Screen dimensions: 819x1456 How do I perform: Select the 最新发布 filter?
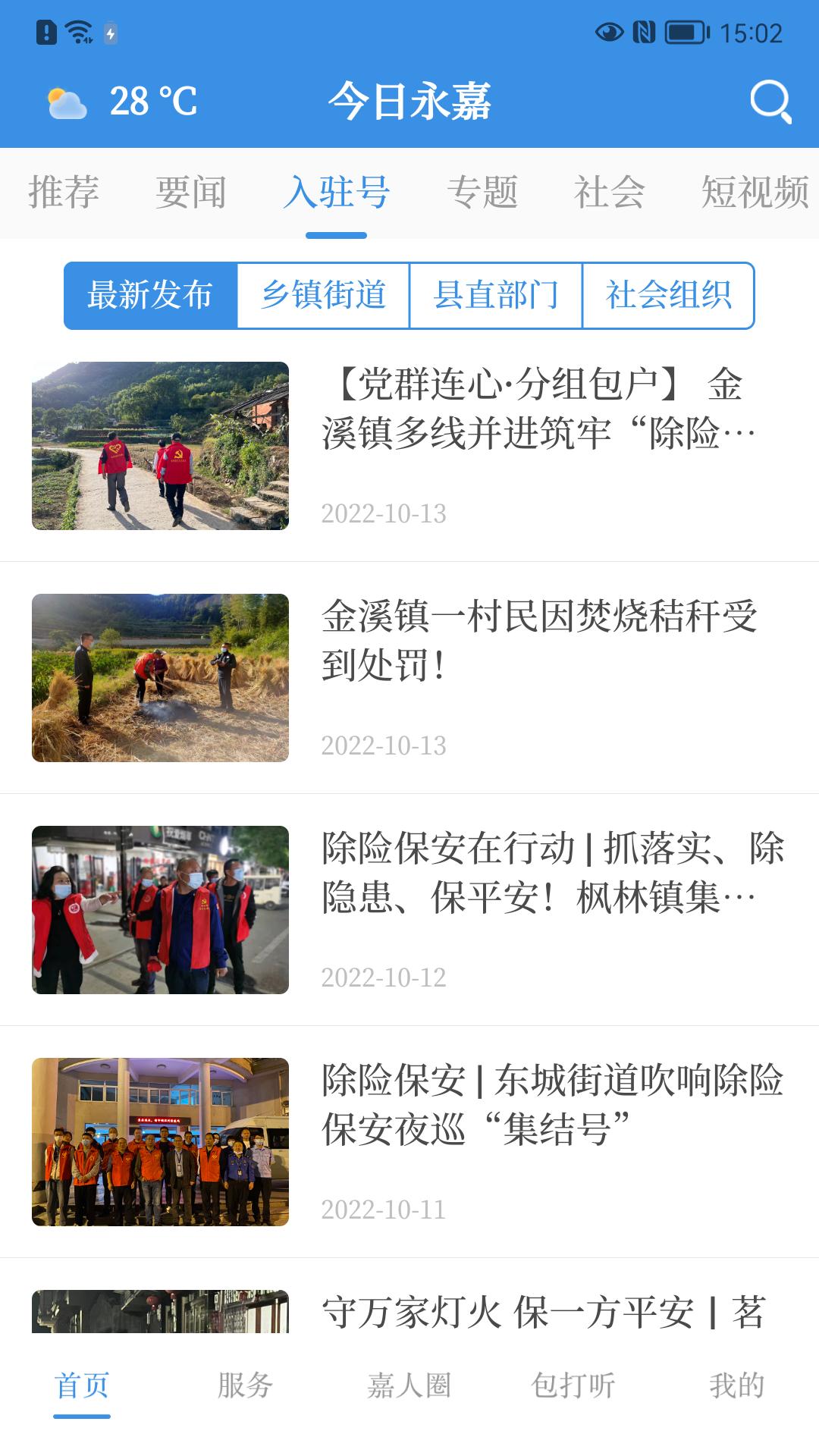pos(150,296)
